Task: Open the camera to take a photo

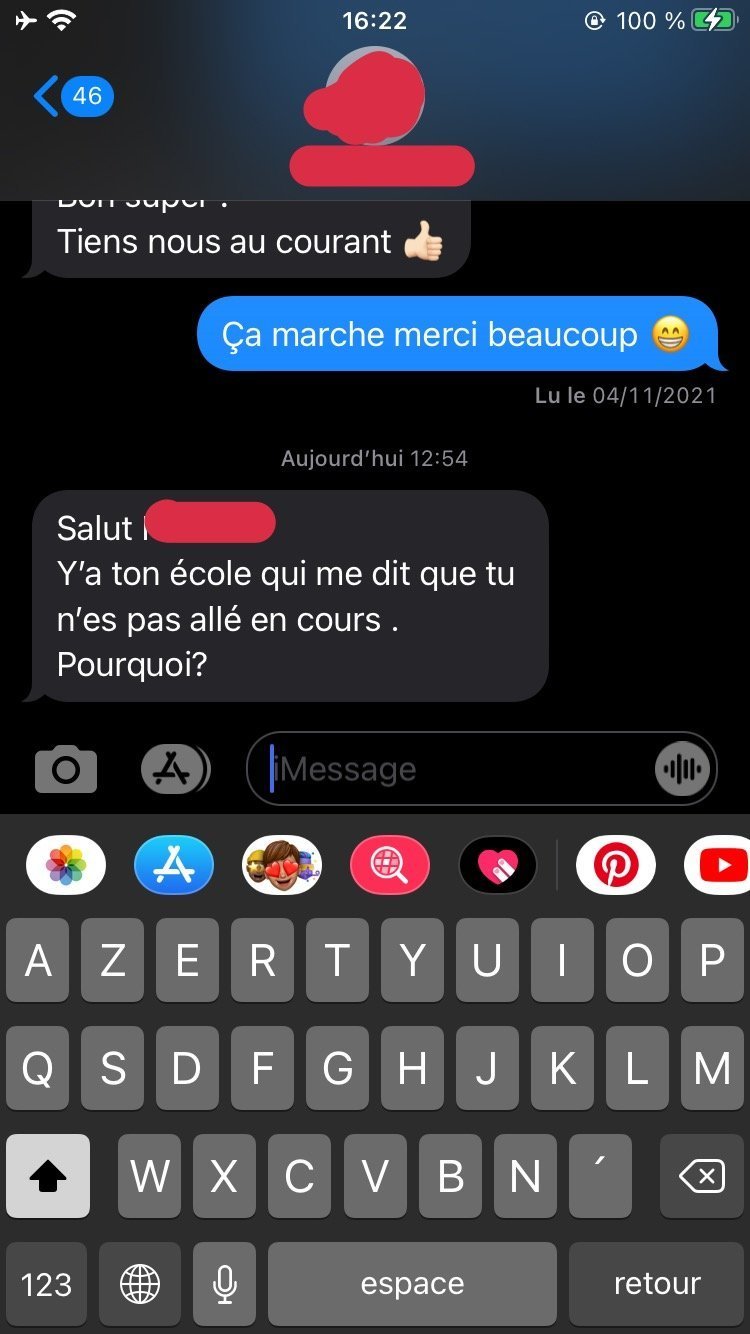Action: (66, 769)
